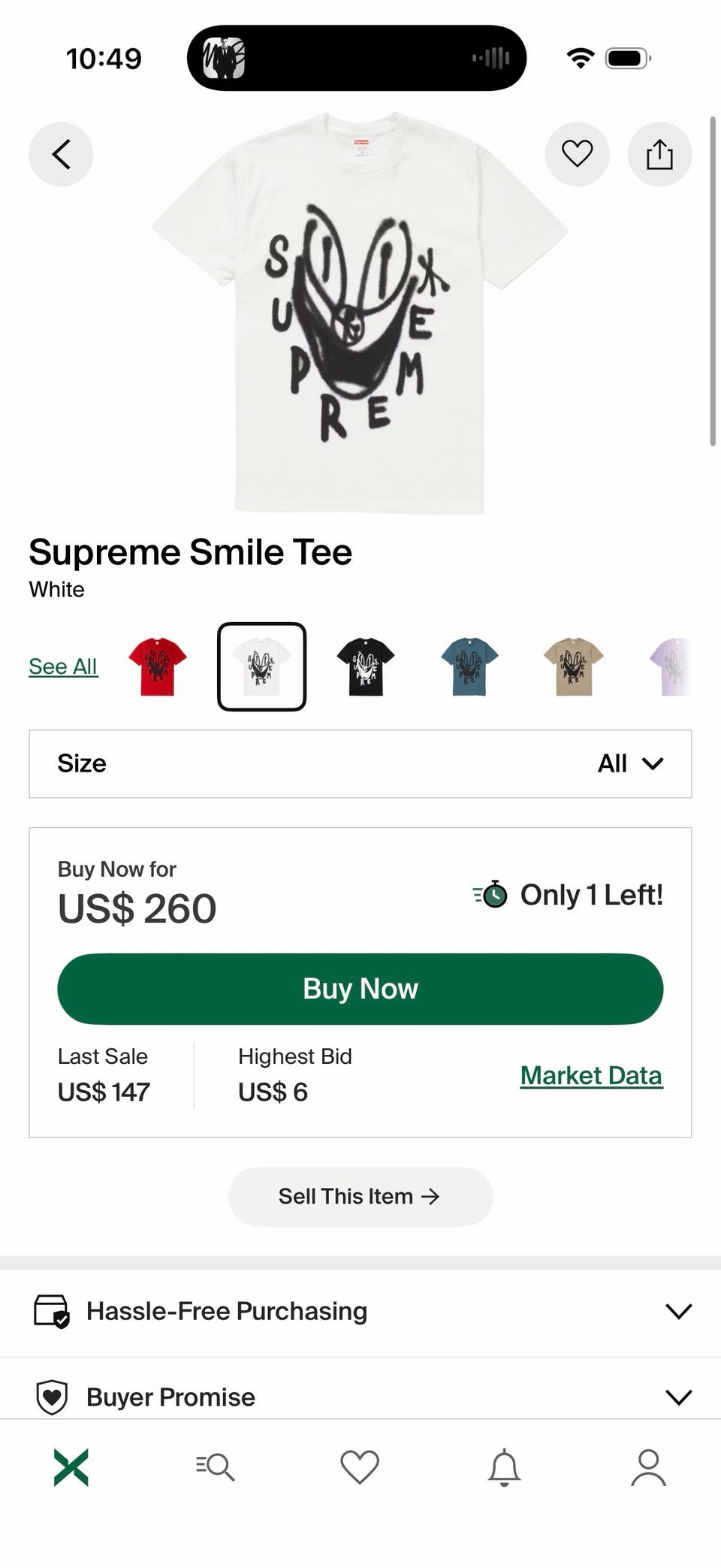
Task: View Market Data link
Action: [x=591, y=1075]
